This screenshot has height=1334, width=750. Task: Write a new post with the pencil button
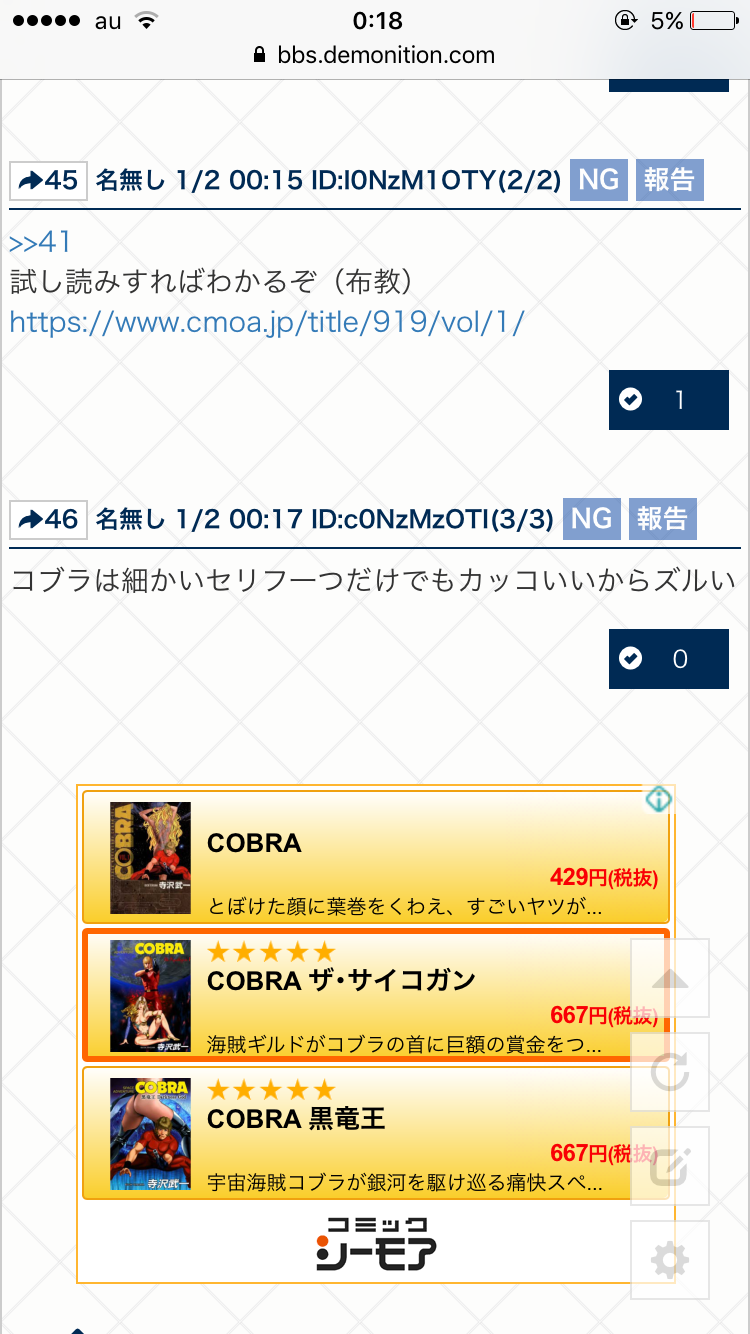coord(670,1166)
